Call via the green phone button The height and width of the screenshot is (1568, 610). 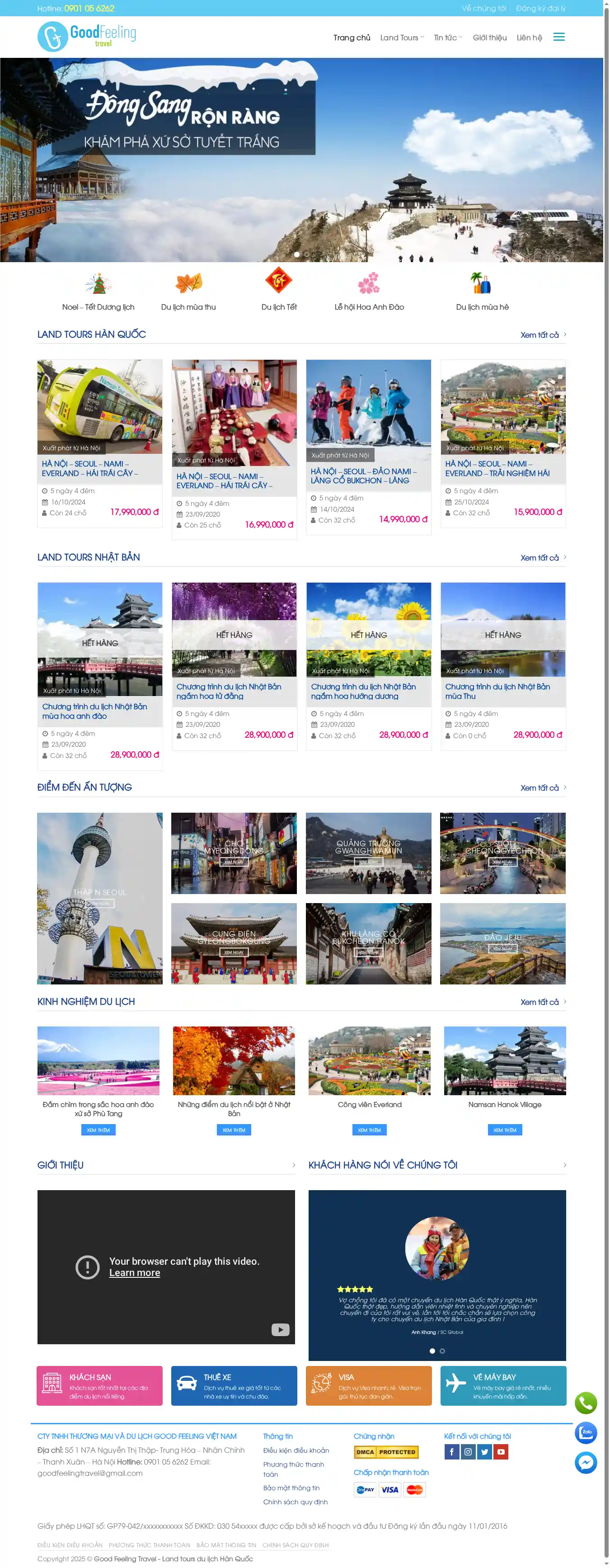coord(585,1403)
